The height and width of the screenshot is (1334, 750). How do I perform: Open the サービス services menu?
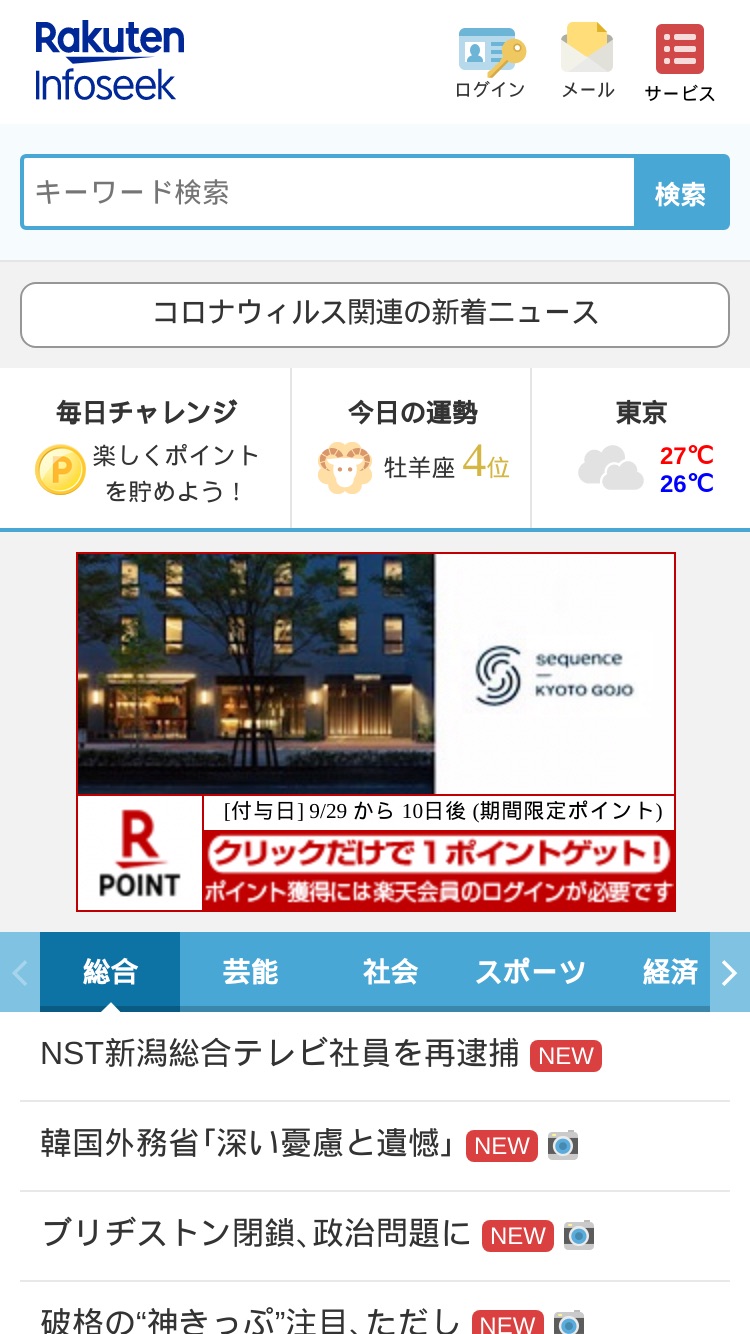680,64
